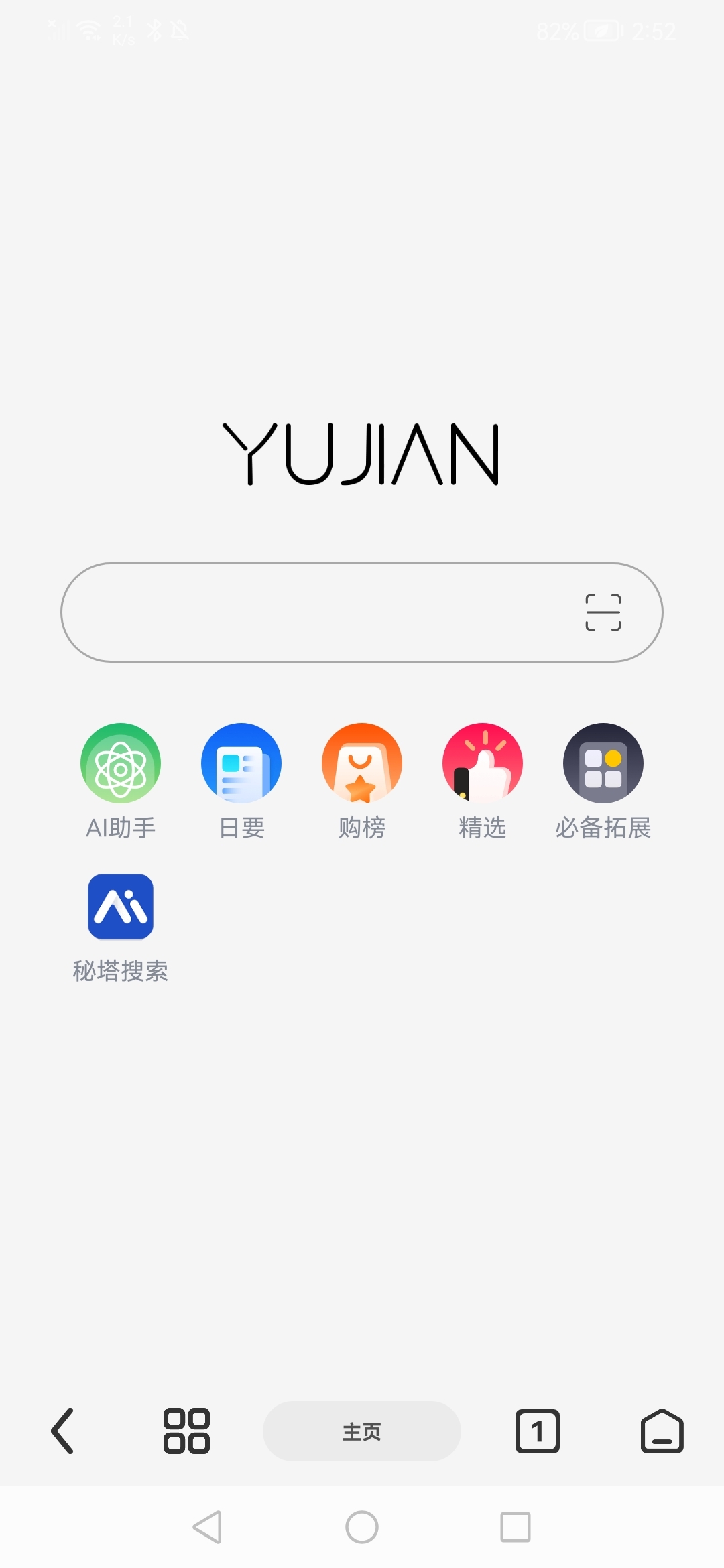The image size is (724, 1568).
Task: Tap the search input box
Action: pos(315,612)
